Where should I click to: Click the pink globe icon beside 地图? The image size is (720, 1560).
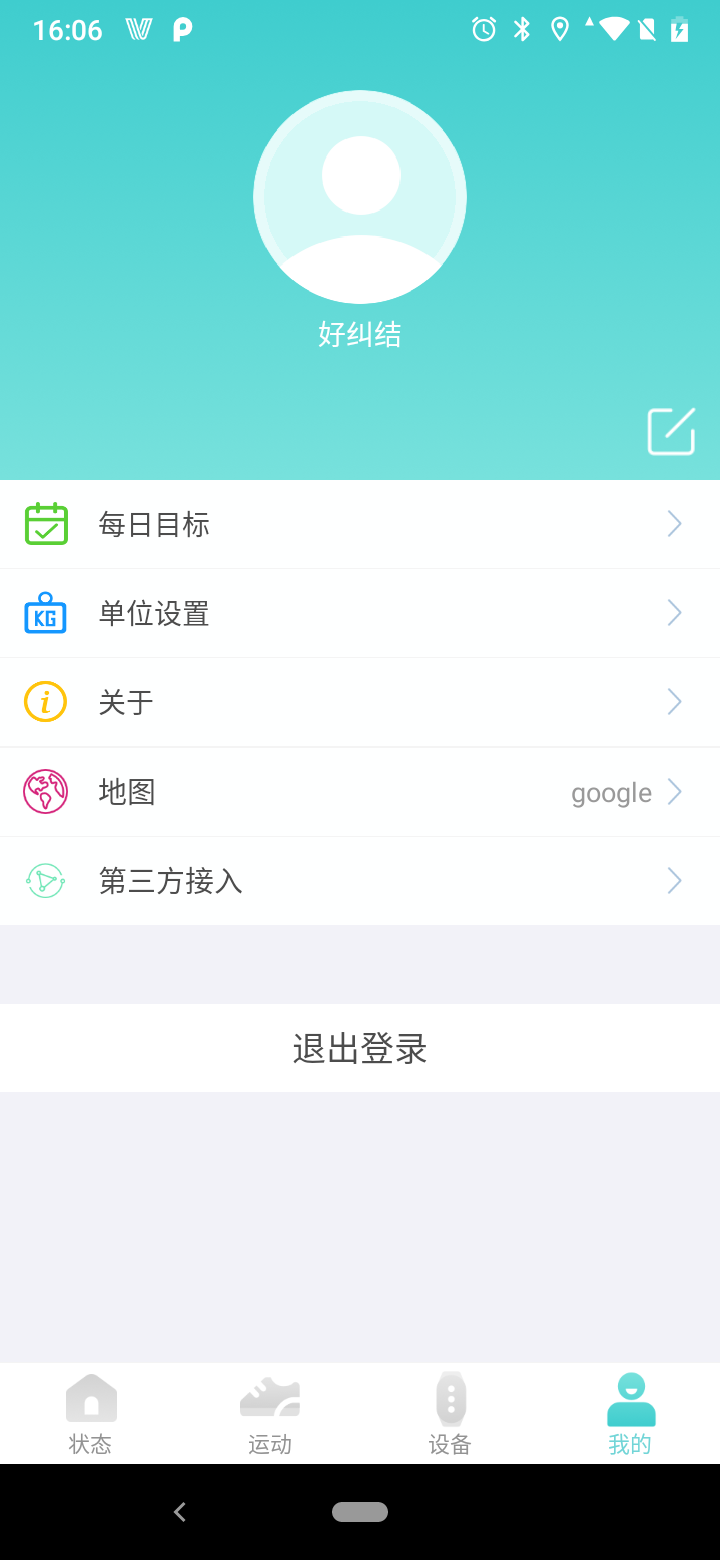pos(44,791)
